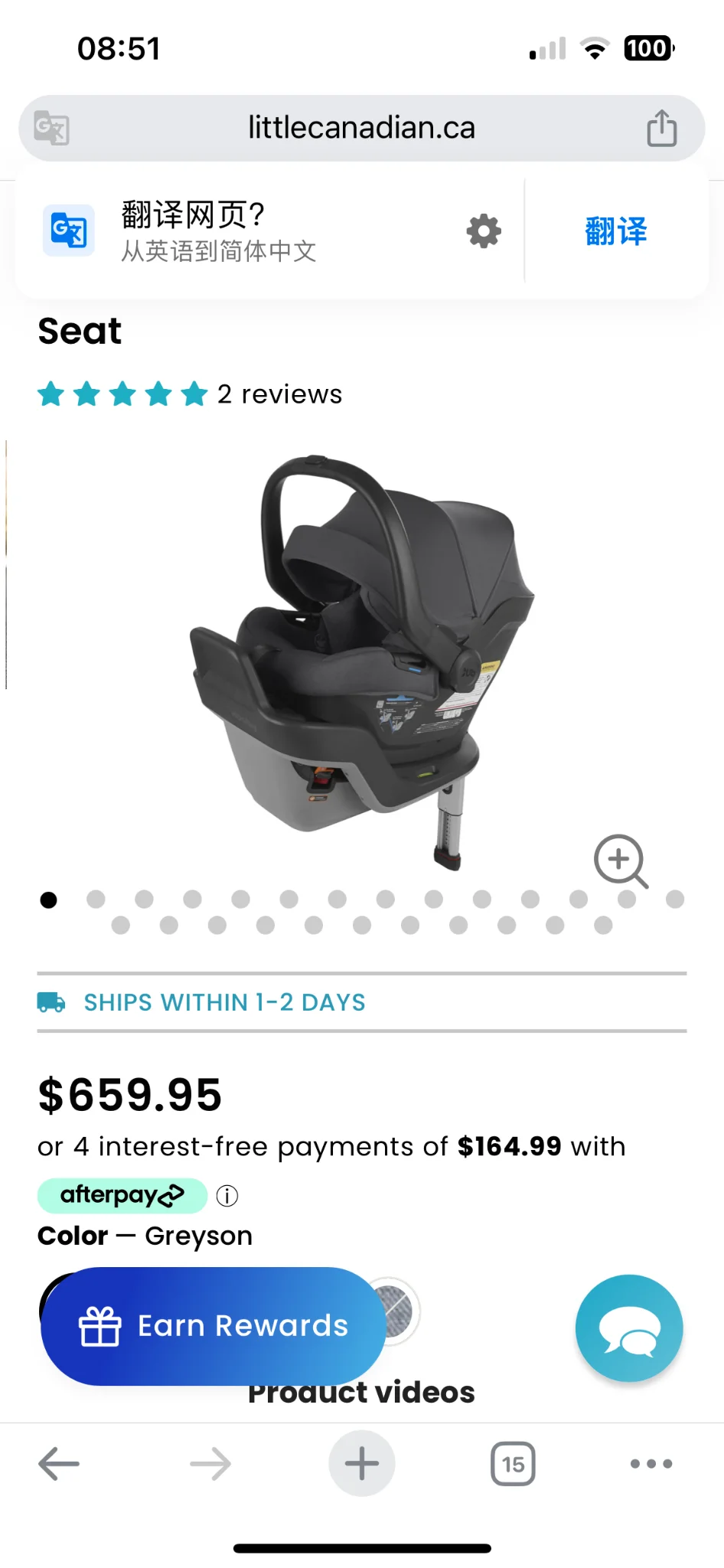Viewport: 724px width, 1568px height.
Task: Open Earn Rewards
Action: point(214,1326)
